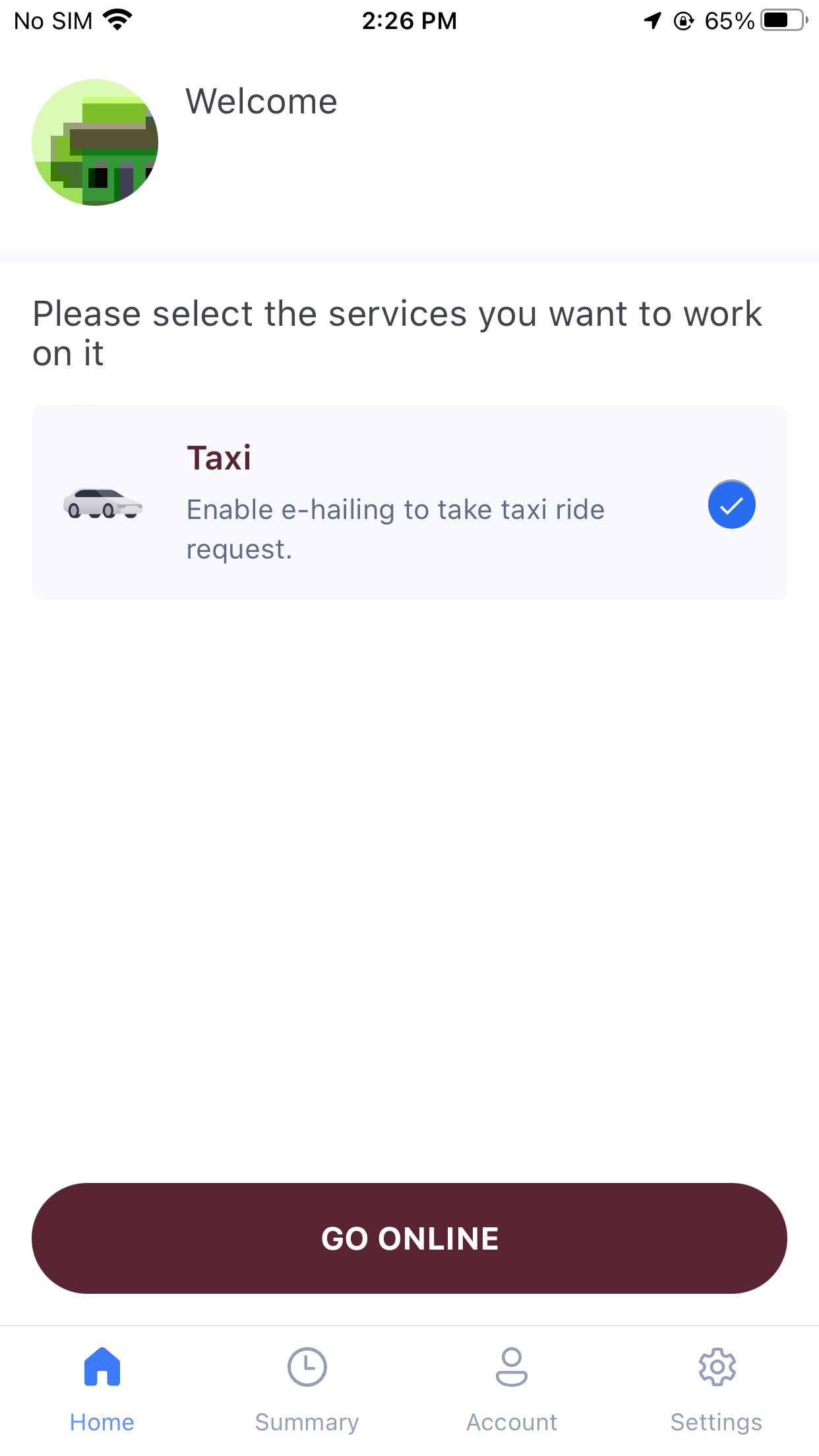Tap the GO ONLINE button
Image resolution: width=819 pixels, height=1456 pixels.
click(409, 1238)
